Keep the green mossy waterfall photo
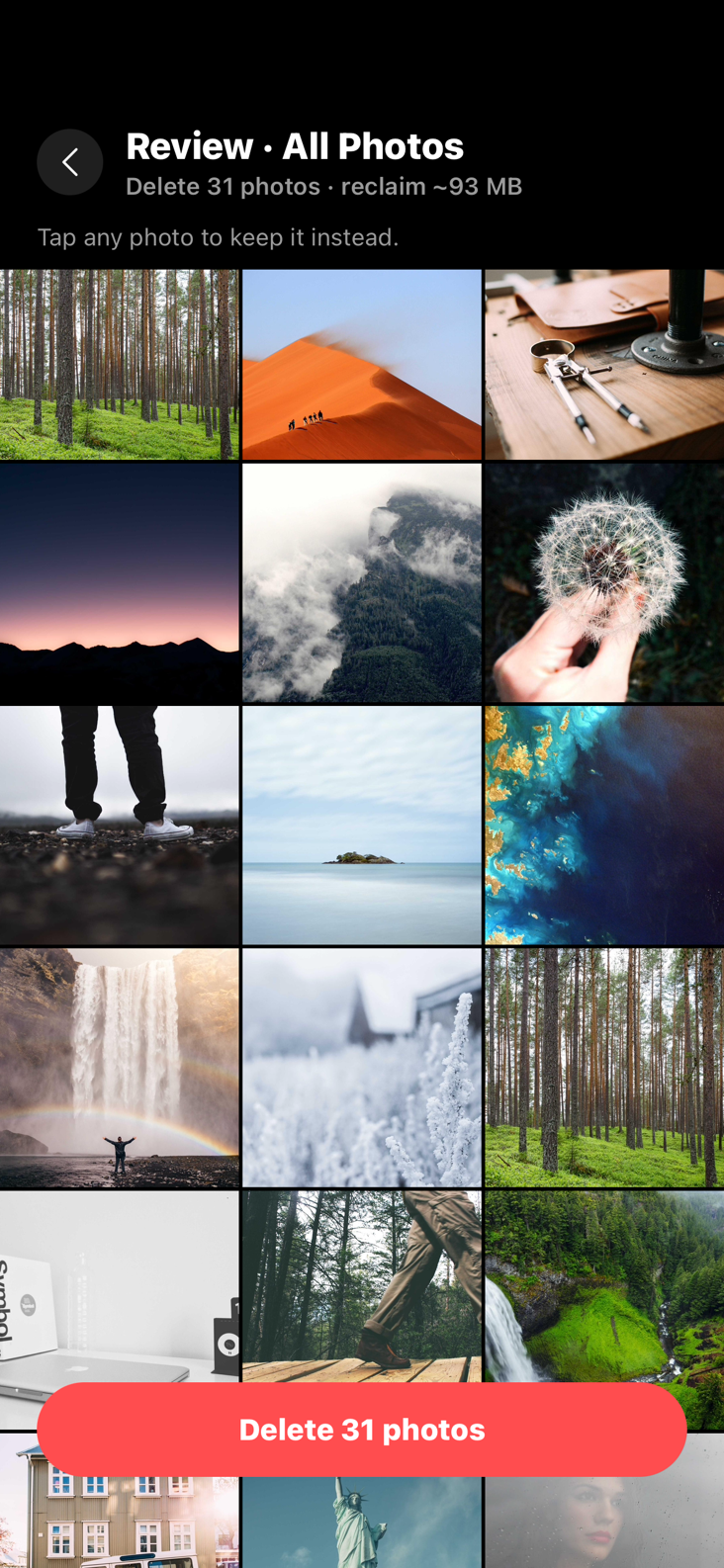Viewport: 724px width, 1568px height. click(604, 1285)
